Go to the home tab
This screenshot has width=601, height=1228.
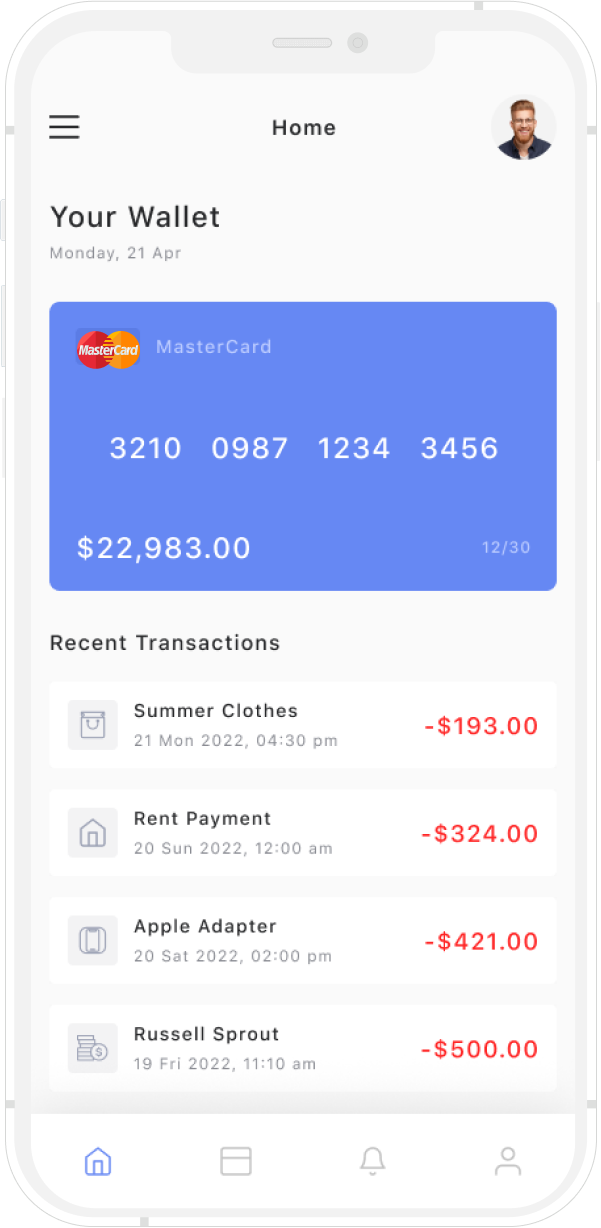[x=98, y=1161]
